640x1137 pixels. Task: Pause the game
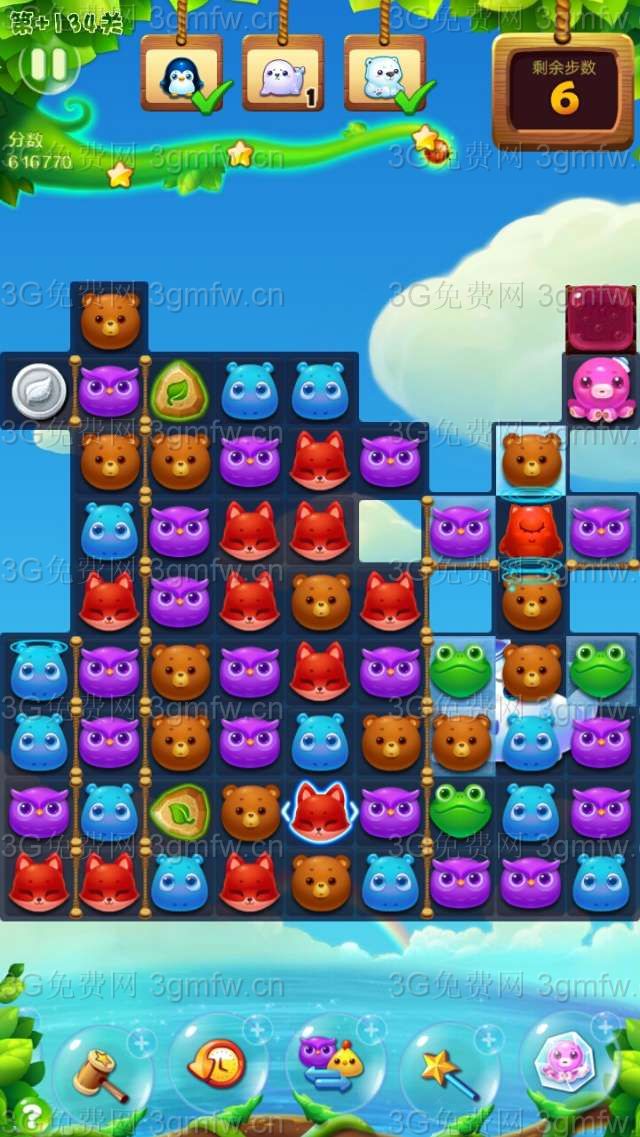point(48,65)
